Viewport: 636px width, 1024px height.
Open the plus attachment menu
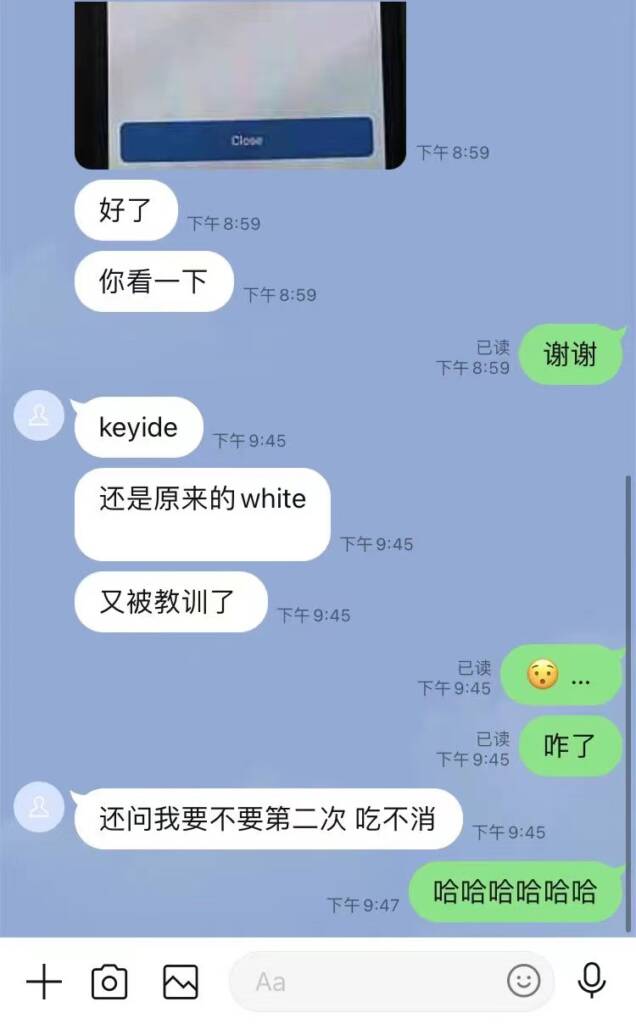[x=43, y=982]
